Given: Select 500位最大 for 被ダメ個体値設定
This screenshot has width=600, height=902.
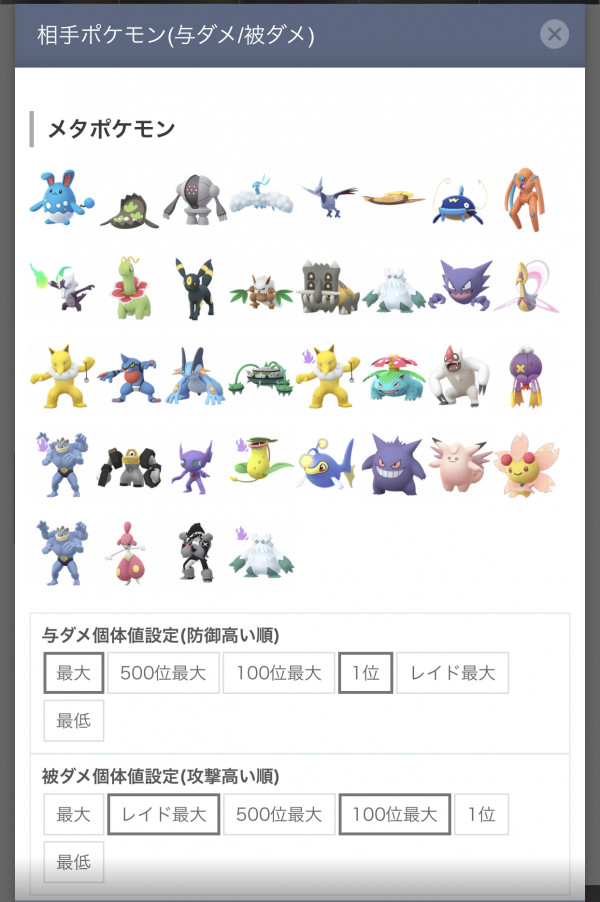Looking at the screenshot, I should coord(278,814).
